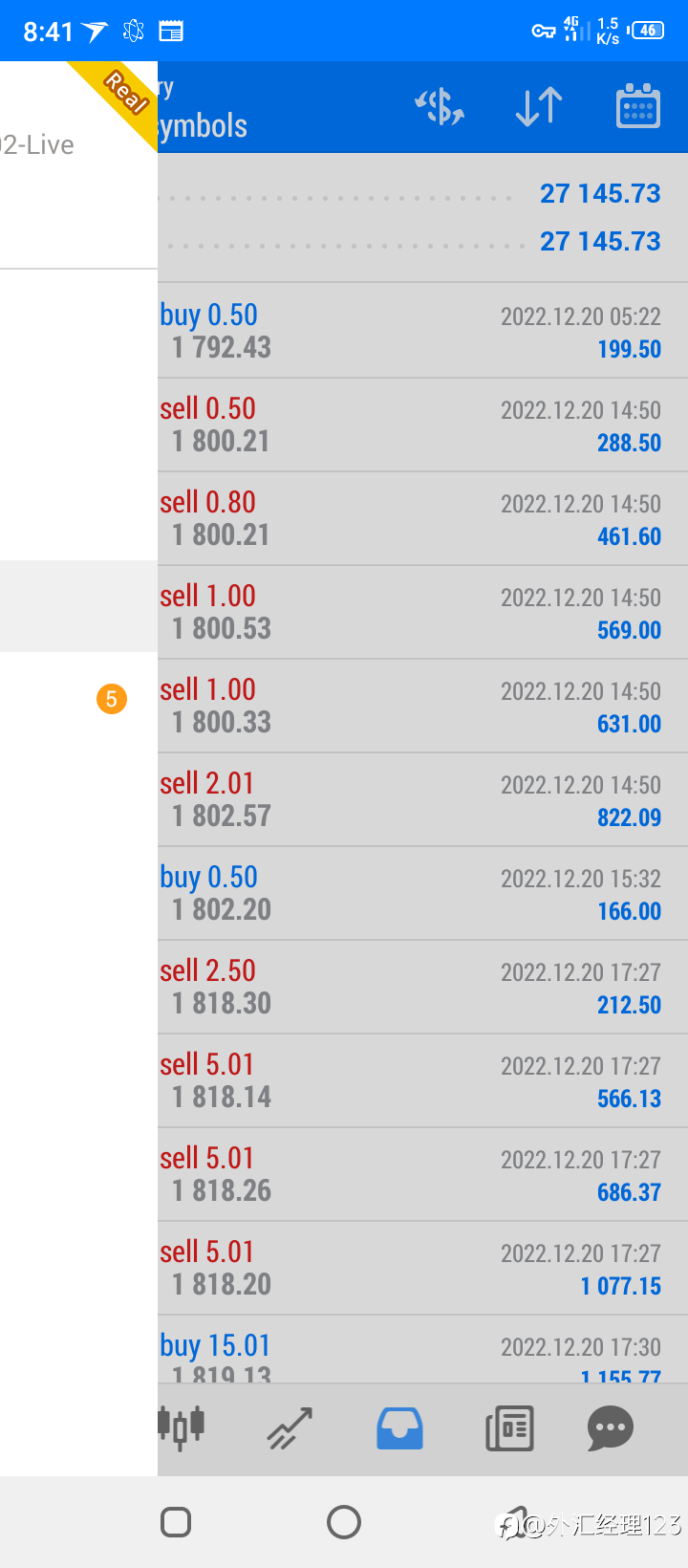Open the sell 1.00 trade at 1 800.53
This screenshot has height=1568, width=688.
point(422,612)
